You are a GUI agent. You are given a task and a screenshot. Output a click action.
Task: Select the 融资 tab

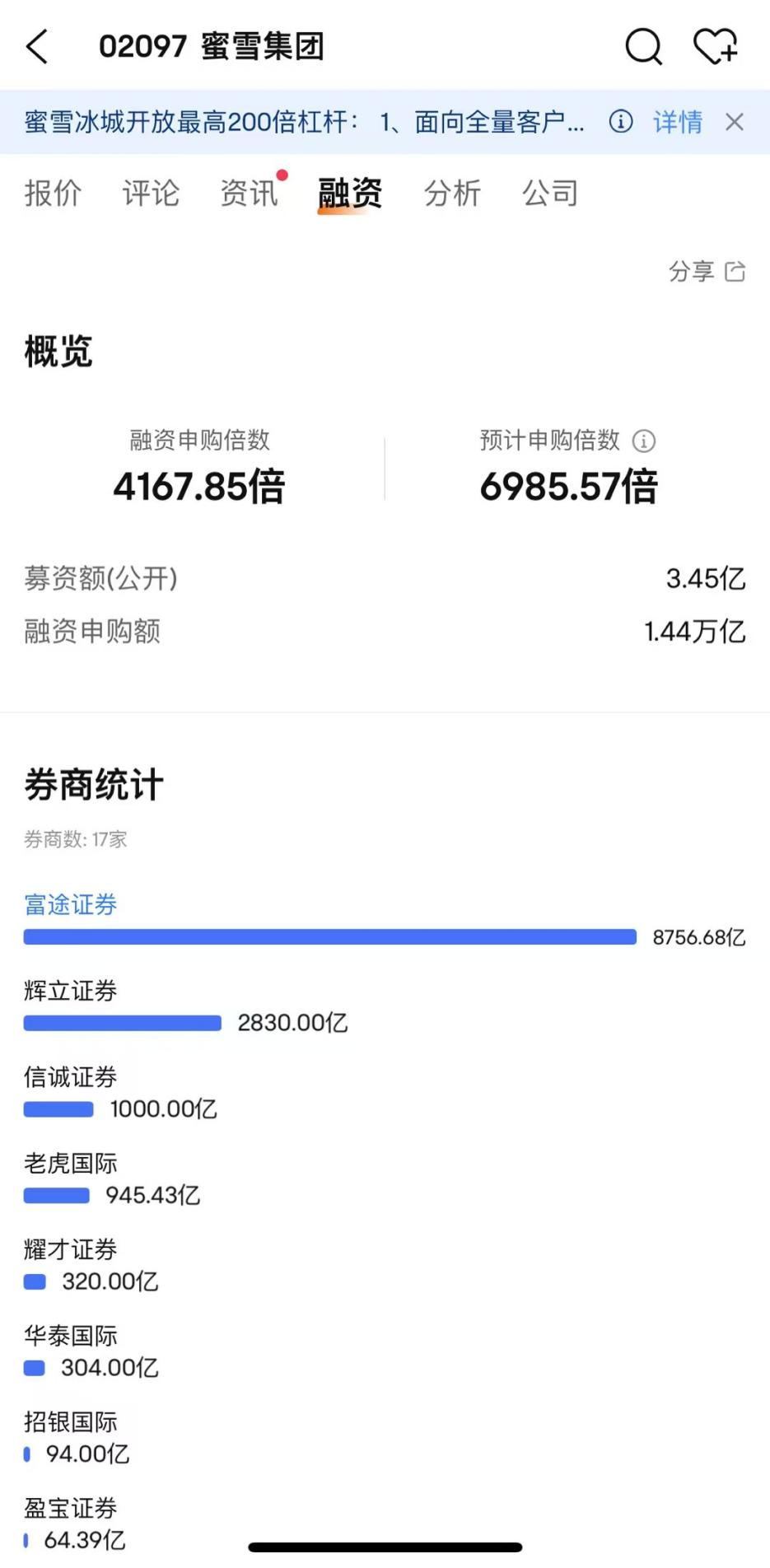pos(350,194)
